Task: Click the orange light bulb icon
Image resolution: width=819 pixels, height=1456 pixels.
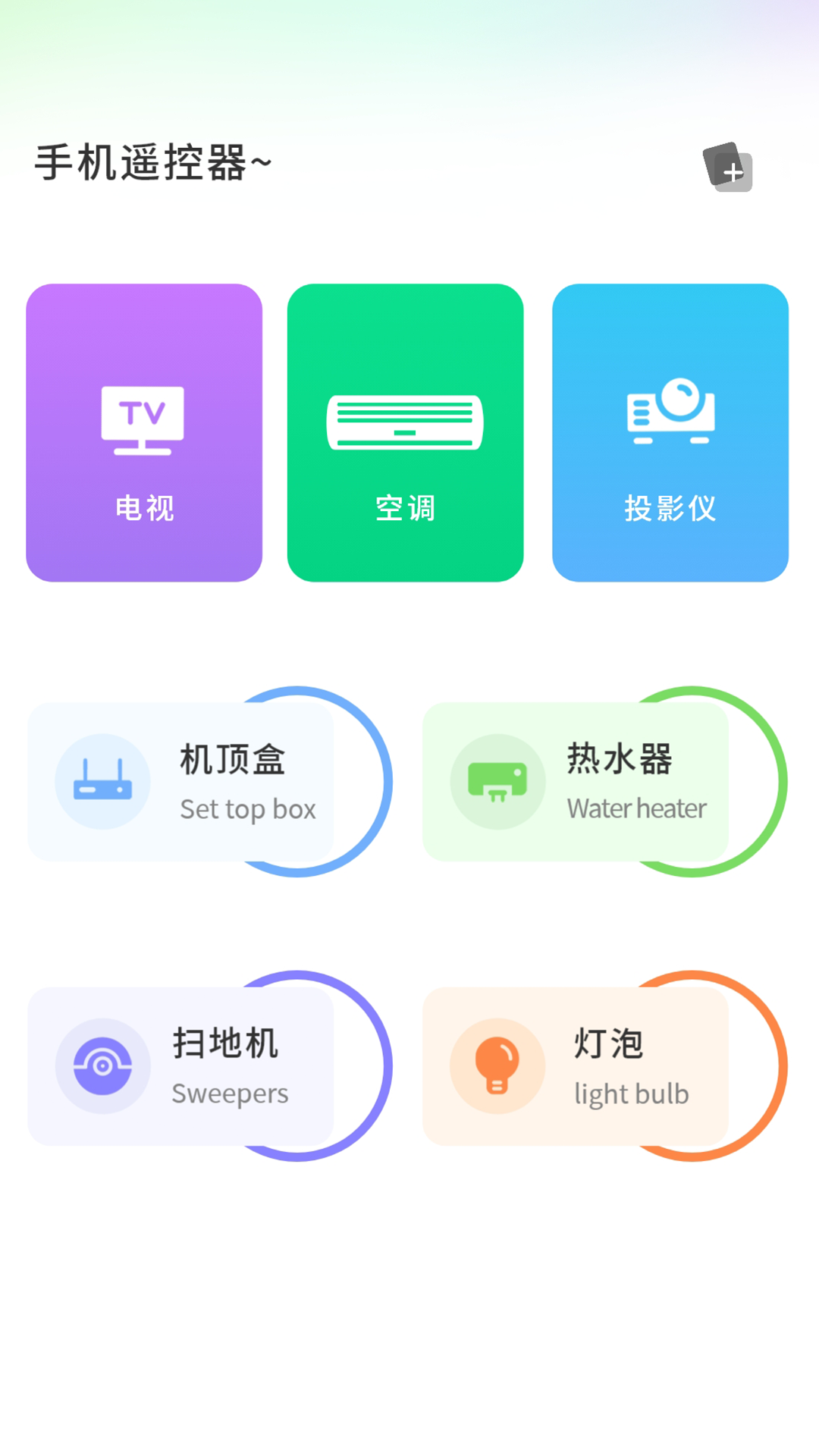Action: 497,1065
